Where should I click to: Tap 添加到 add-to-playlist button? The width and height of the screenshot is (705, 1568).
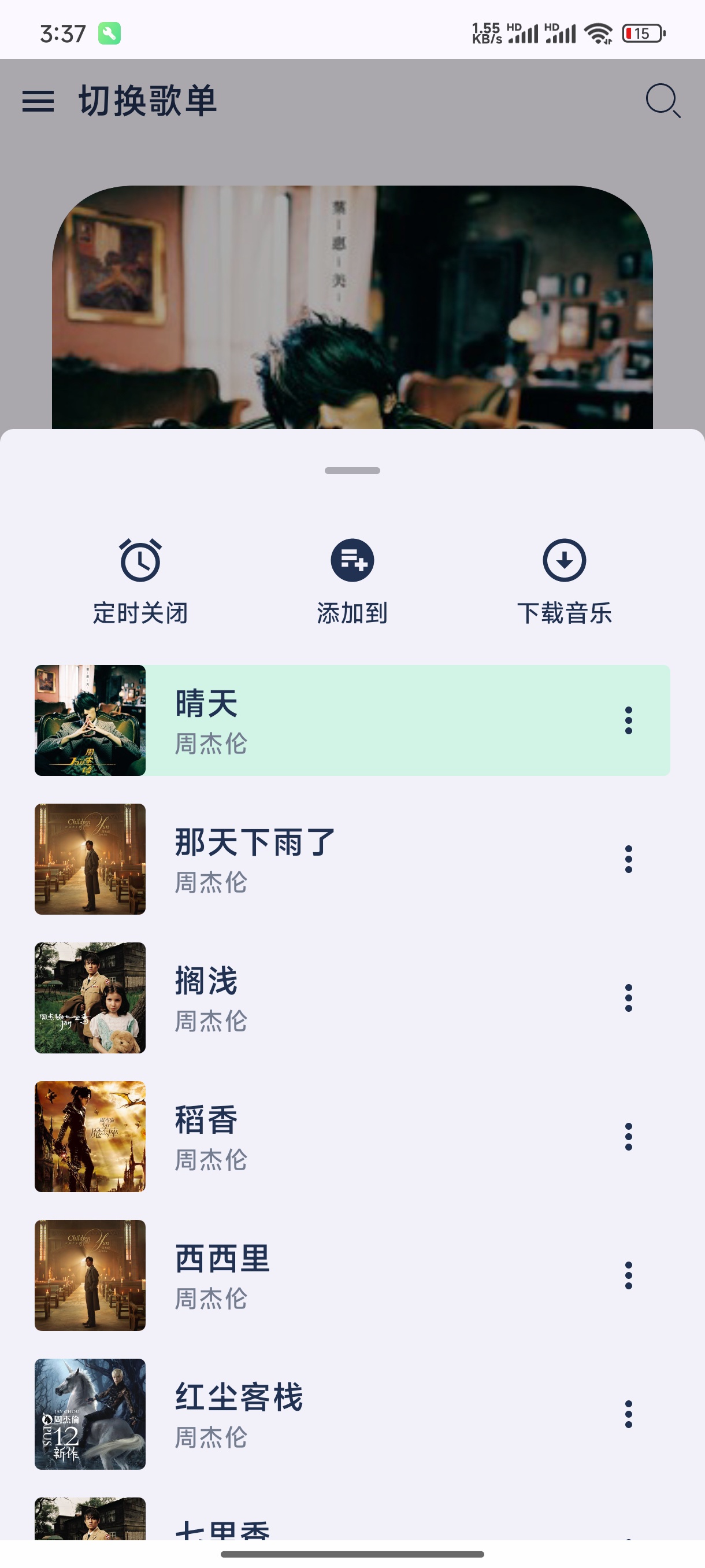352,581
